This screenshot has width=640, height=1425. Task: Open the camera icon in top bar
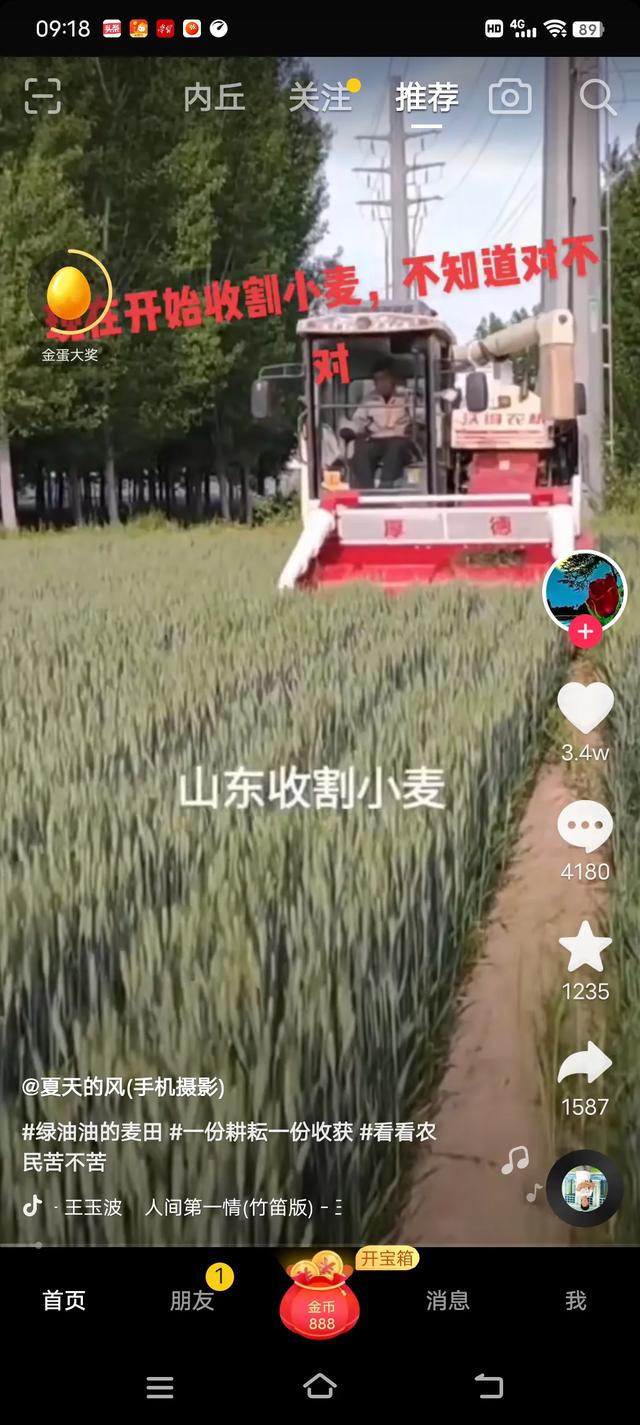click(510, 97)
